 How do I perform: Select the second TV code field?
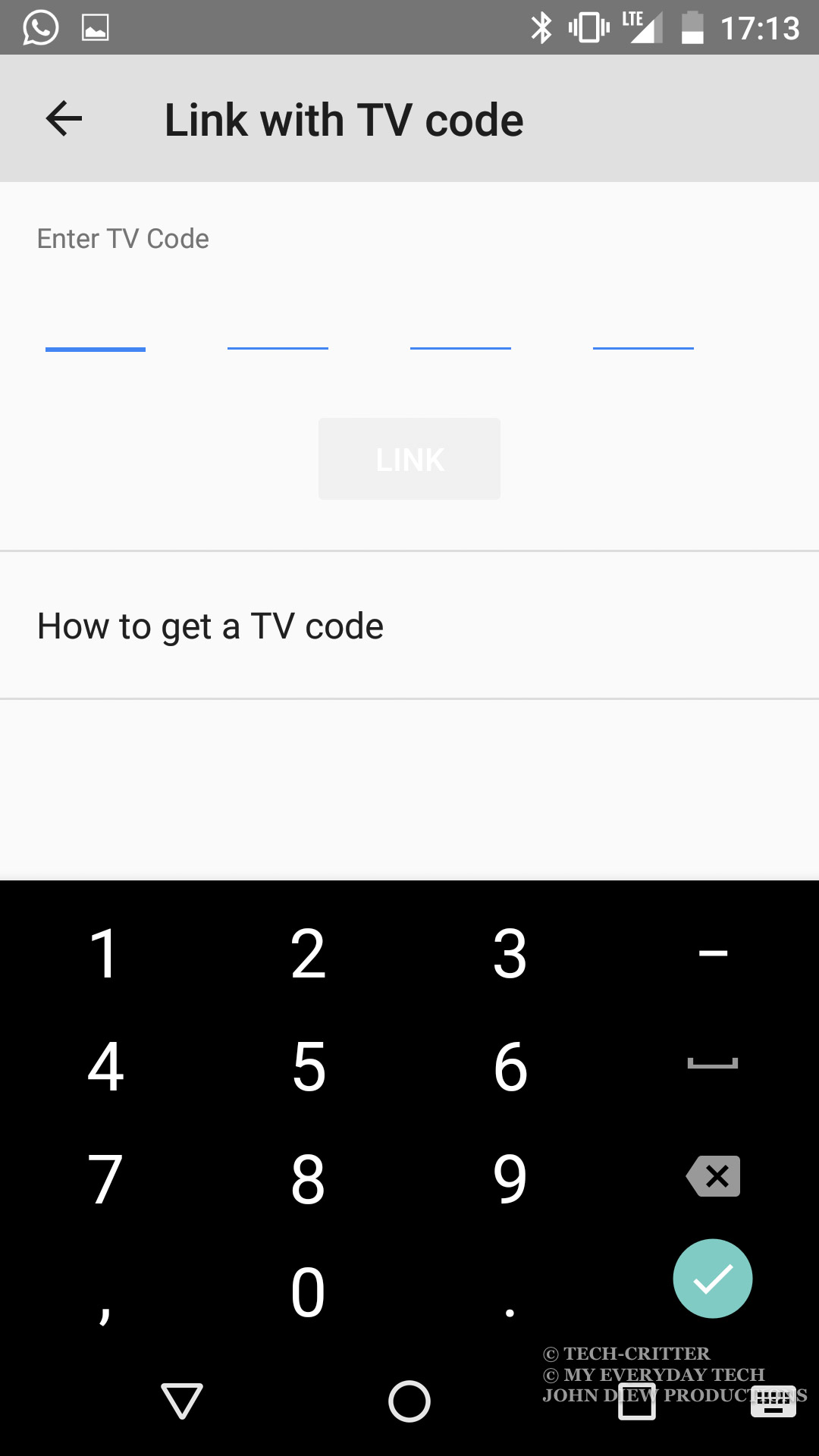point(278,322)
